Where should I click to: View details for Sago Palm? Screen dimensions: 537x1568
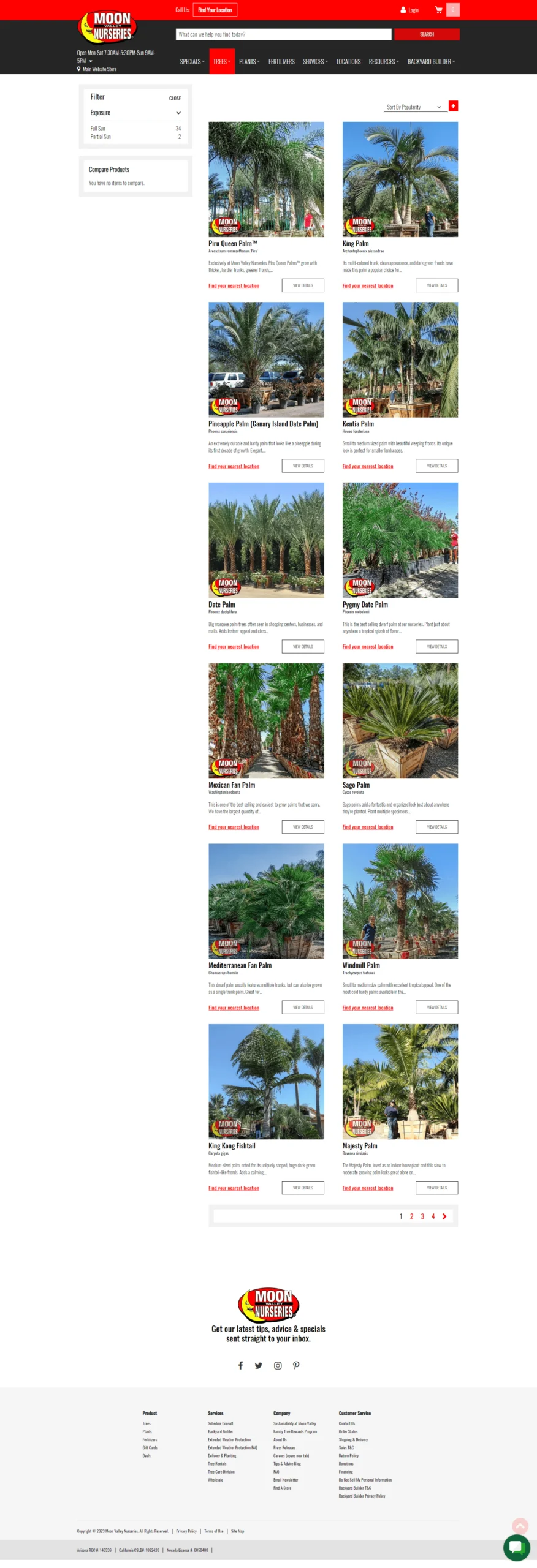(x=436, y=827)
